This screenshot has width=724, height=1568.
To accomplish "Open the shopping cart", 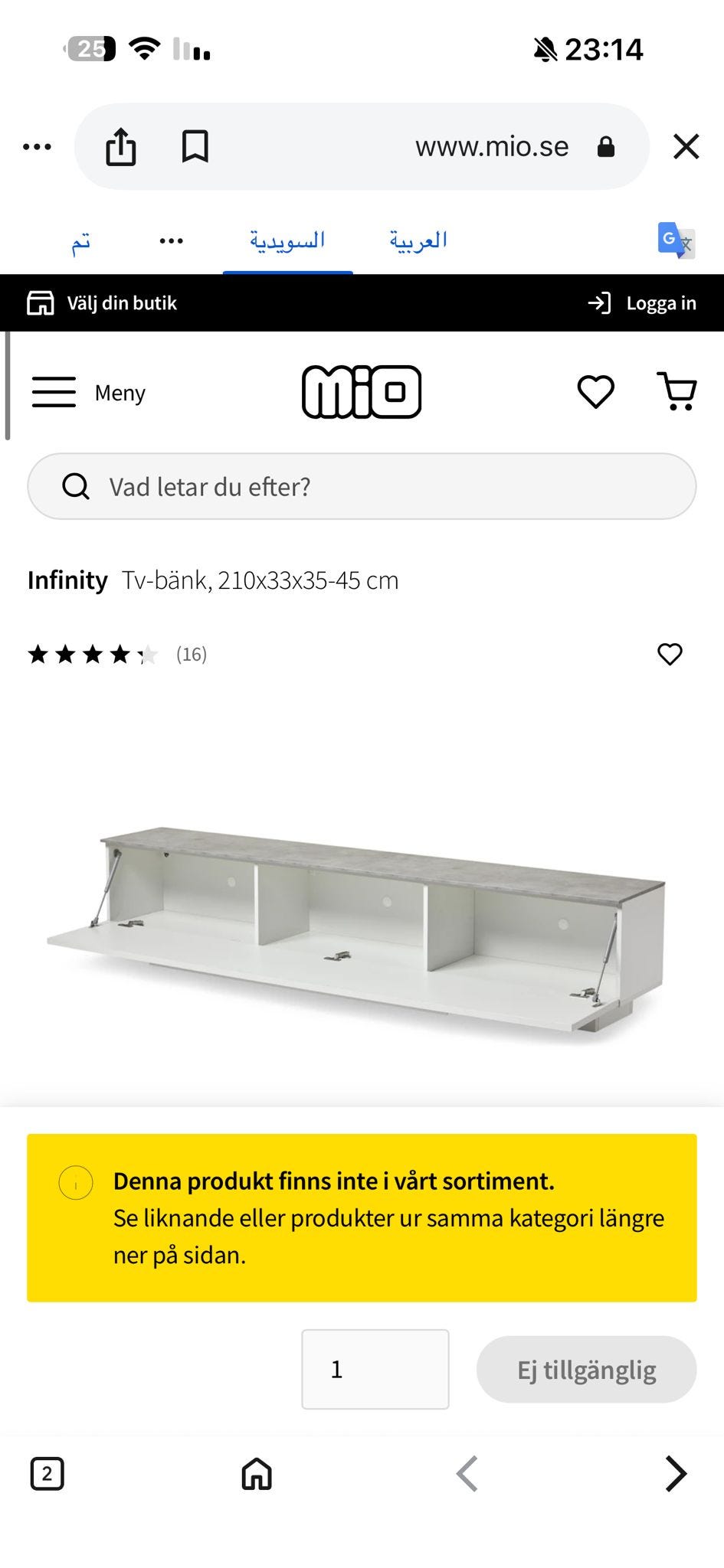I will 676,392.
